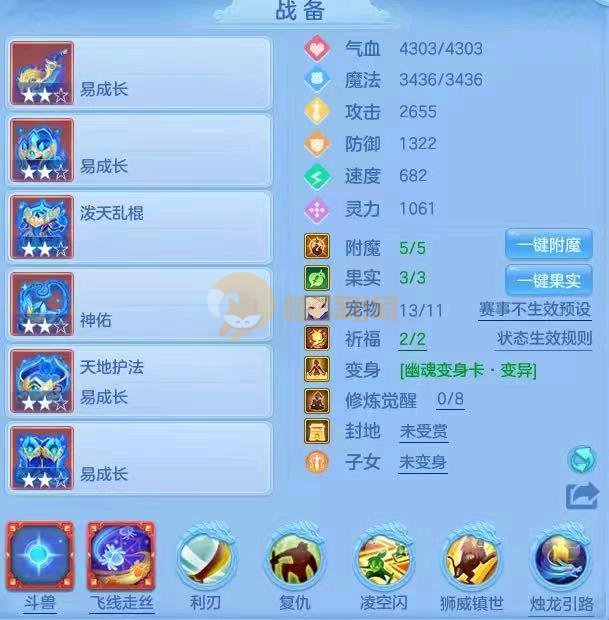Open 修炼觉醒 0/8 progress link
The image size is (609, 620).
[x=451, y=401]
